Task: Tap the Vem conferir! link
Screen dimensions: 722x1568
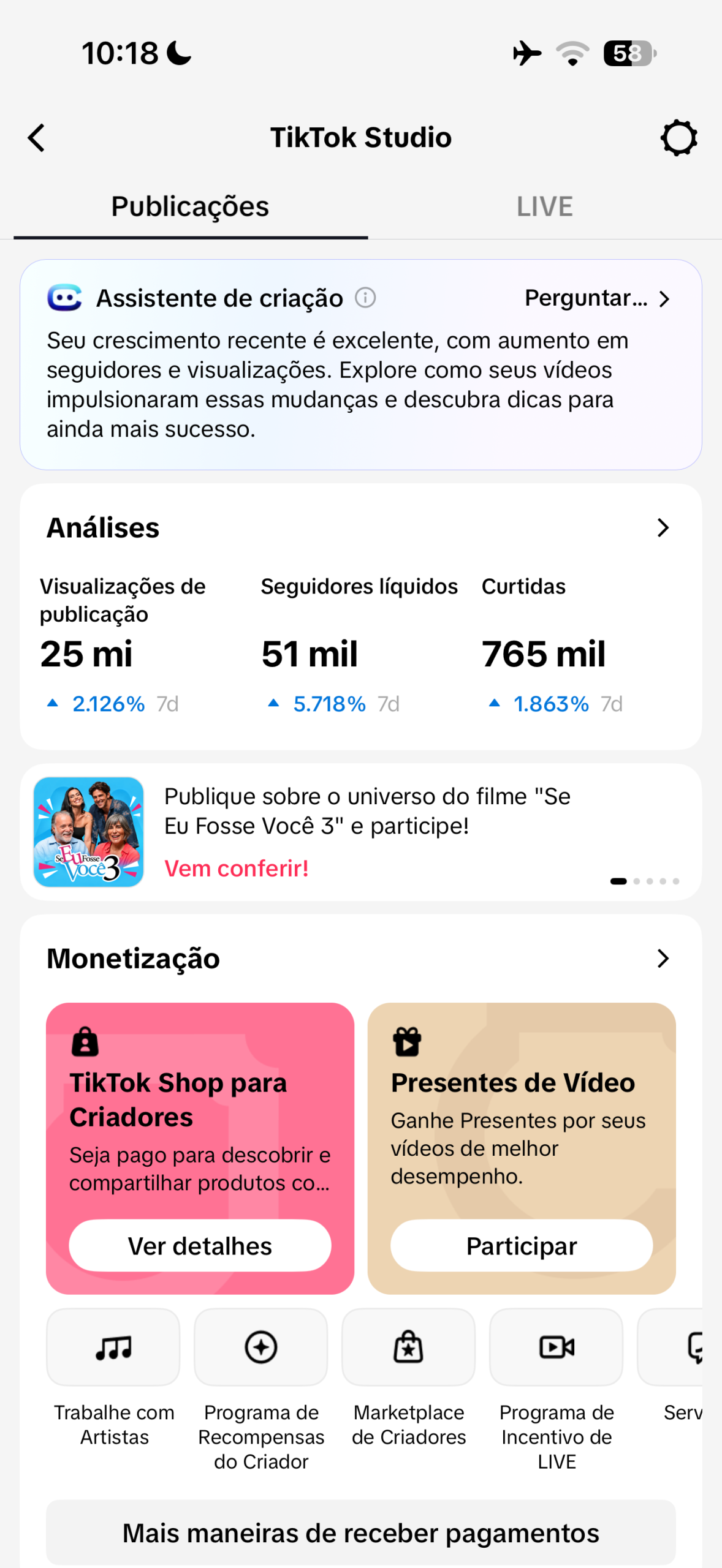Action: click(237, 869)
